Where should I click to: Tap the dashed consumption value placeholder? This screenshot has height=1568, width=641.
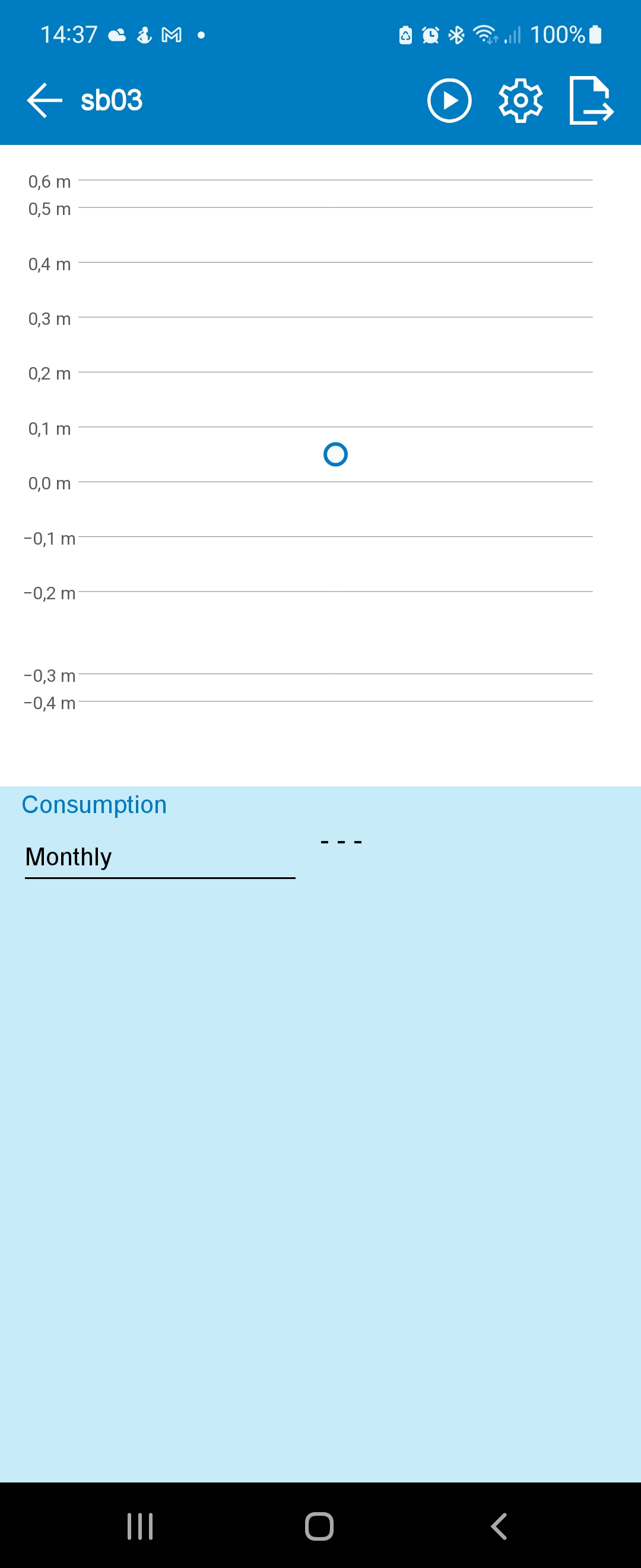tap(341, 840)
